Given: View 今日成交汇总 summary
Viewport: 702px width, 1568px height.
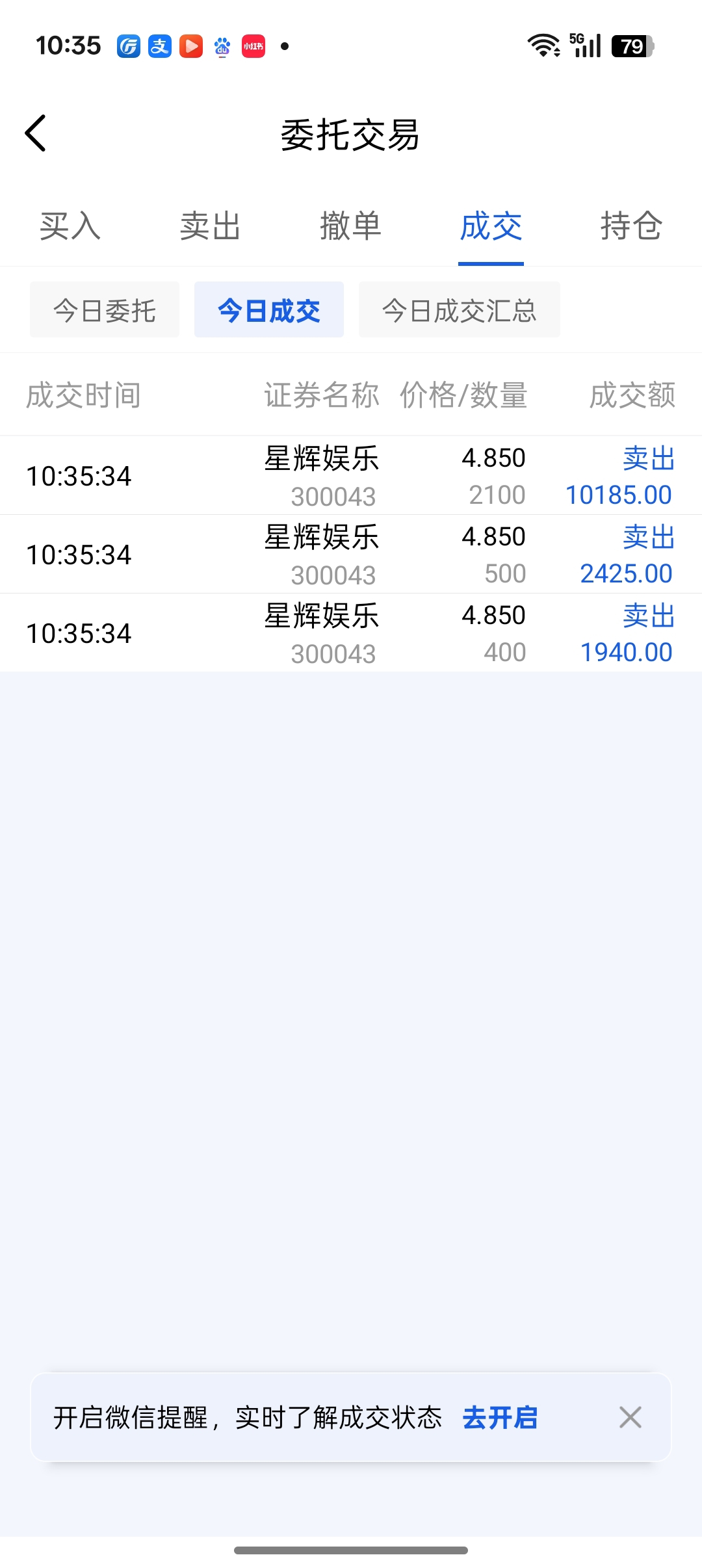Looking at the screenshot, I should click(460, 309).
